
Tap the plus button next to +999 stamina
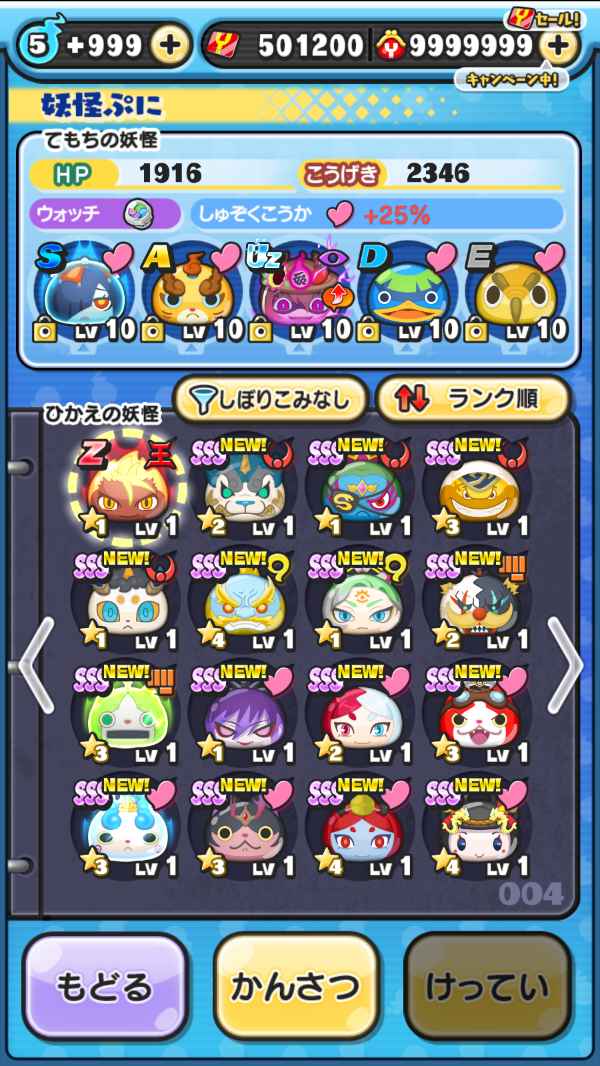pyautogui.click(x=171, y=45)
